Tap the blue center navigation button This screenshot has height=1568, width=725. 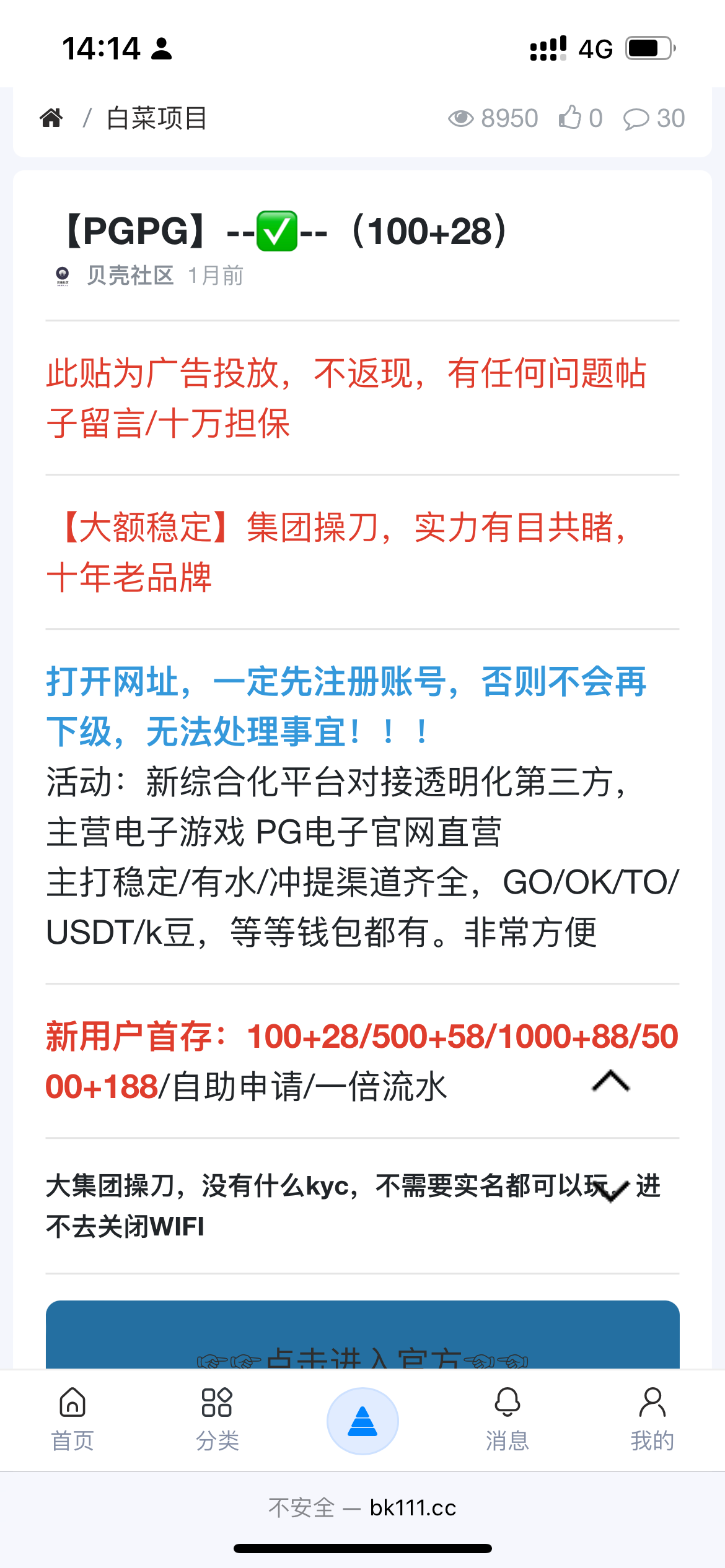[362, 1421]
